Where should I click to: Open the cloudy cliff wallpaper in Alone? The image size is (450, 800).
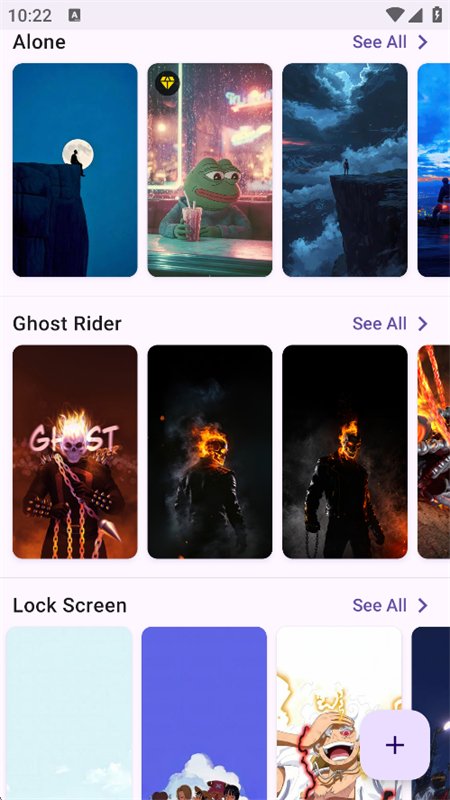(x=345, y=170)
